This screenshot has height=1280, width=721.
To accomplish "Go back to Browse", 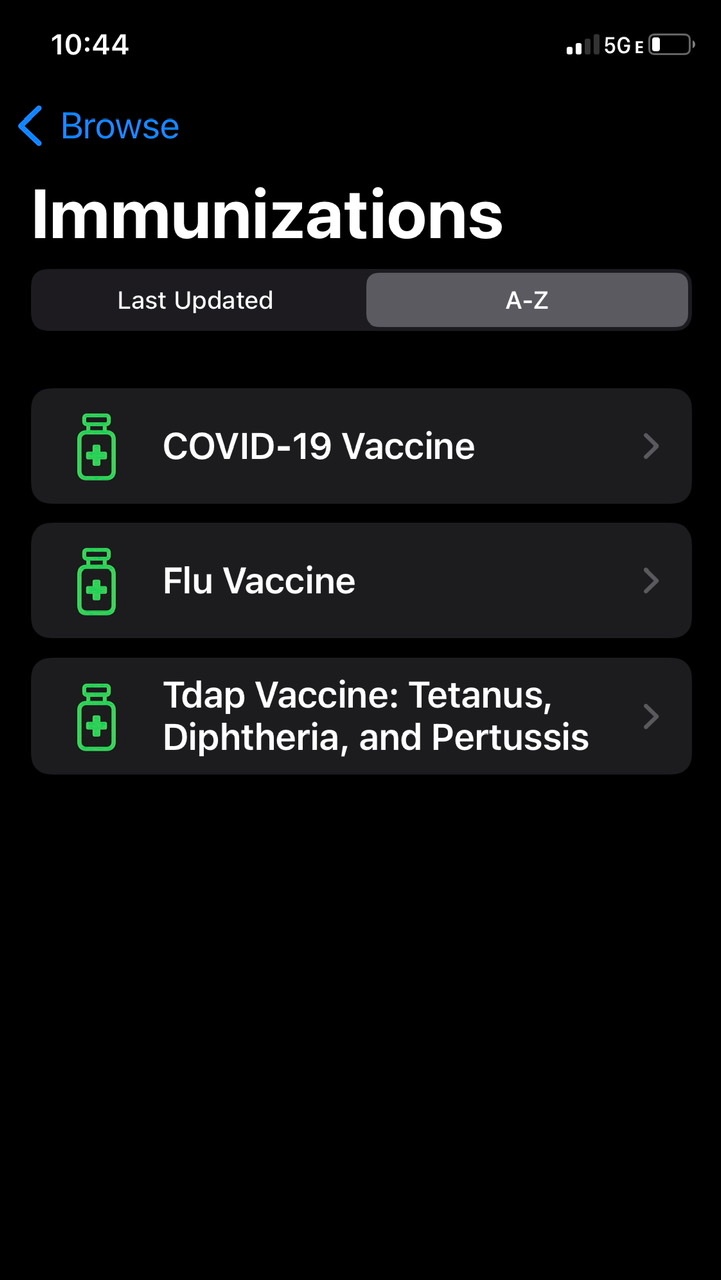I will 98,127.
